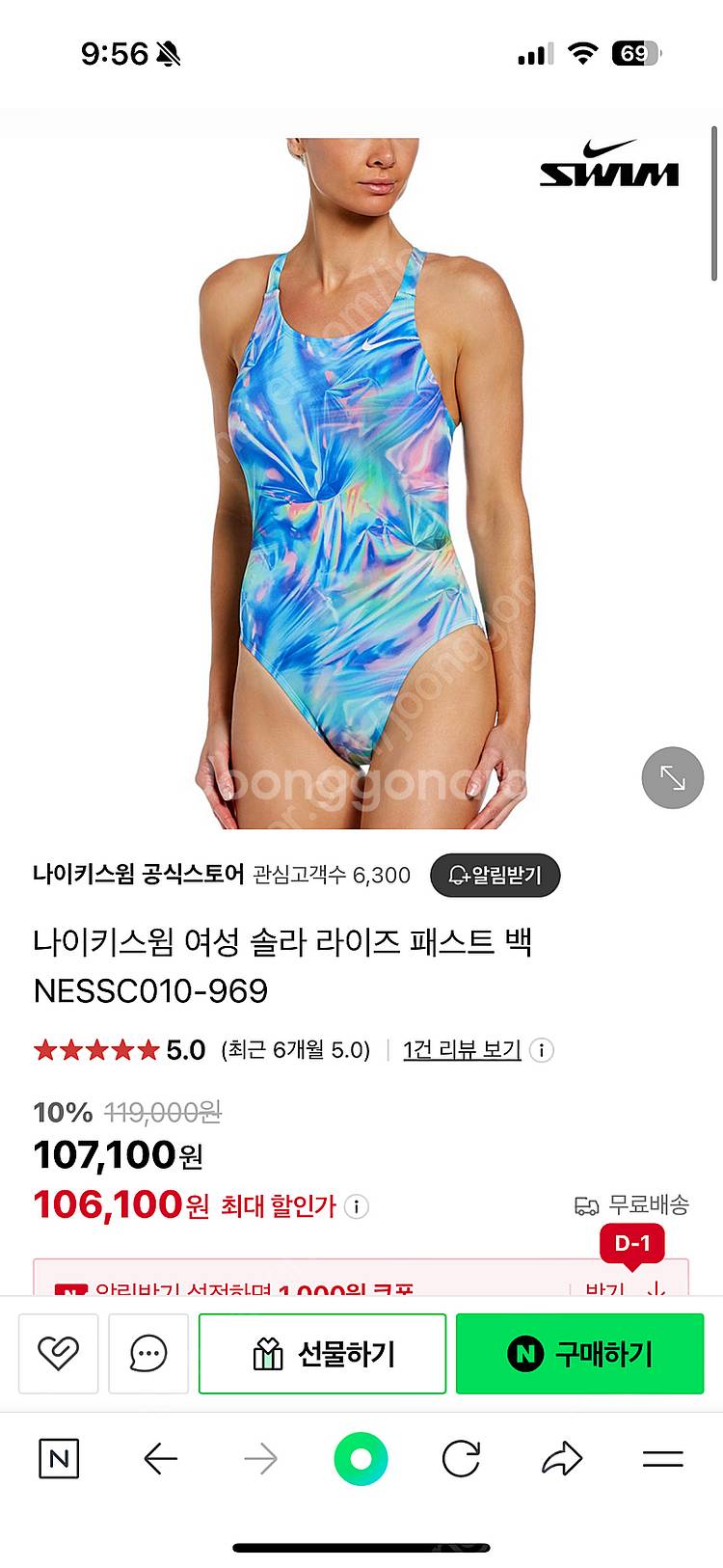This screenshot has height=1568, width=723.
Task: Share this product page
Action: [x=562, y=1459]
